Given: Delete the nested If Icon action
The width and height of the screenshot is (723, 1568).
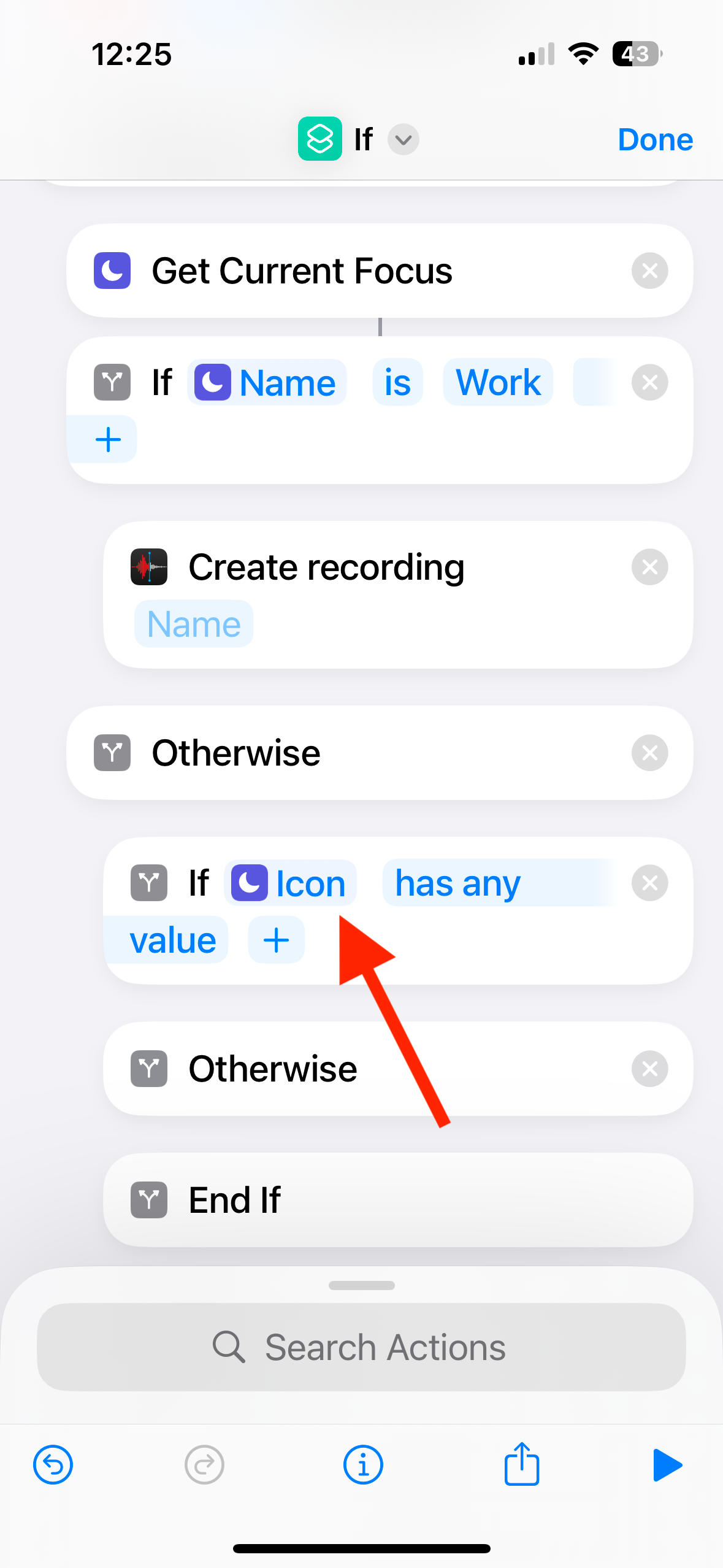Looking at the screenshot, I should tap(649, 883).
